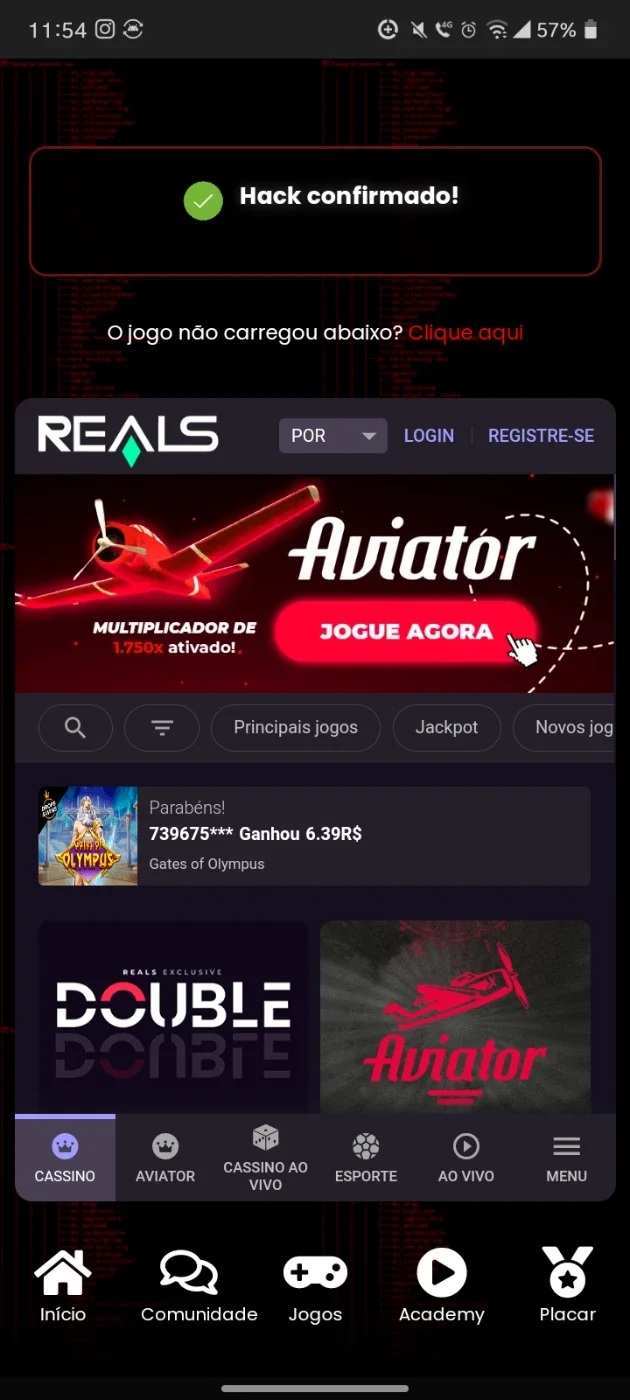Screen dimensions: 630x1400
Task: Open the Gates of Olympus winner card
Action: pyautogui.click(x=314, y=836)
